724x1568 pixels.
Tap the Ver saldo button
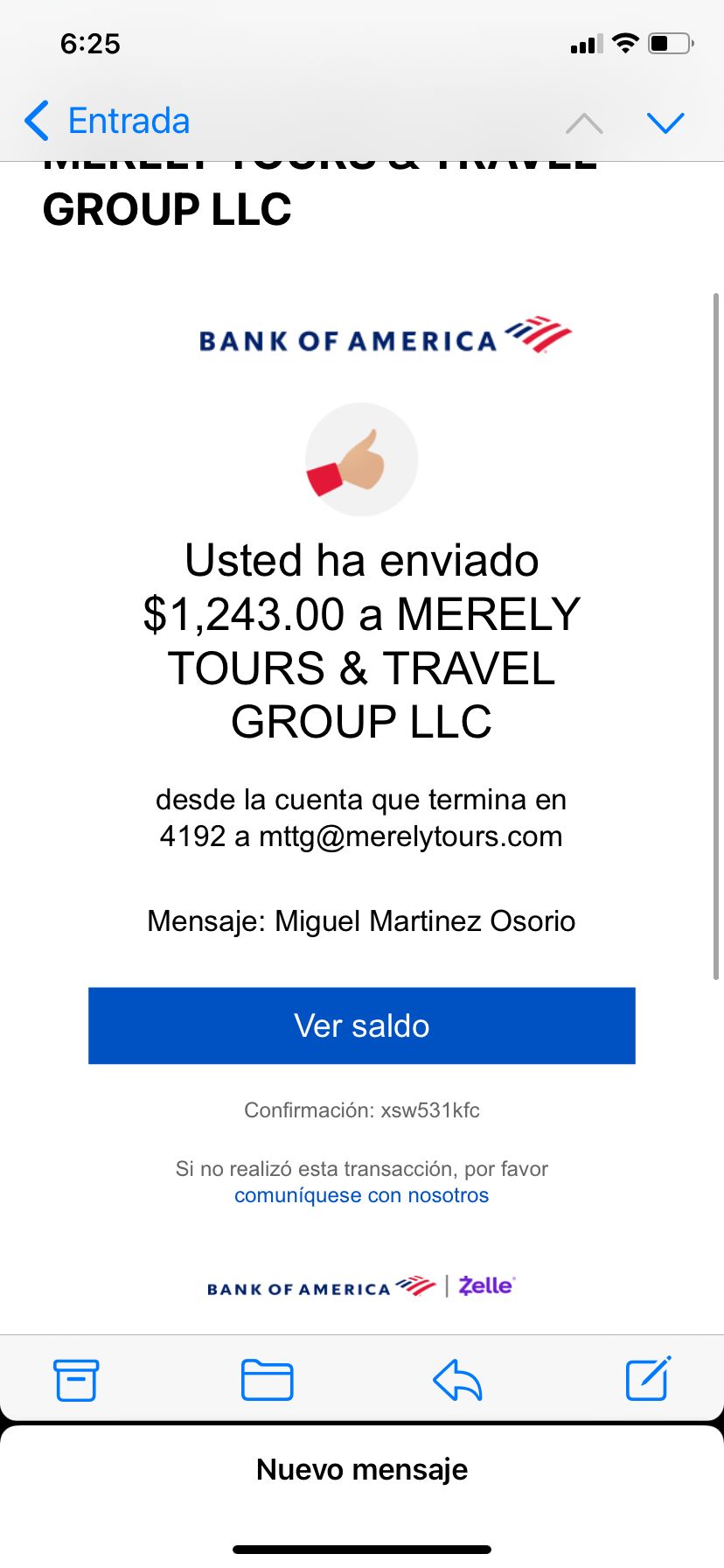362,1025
